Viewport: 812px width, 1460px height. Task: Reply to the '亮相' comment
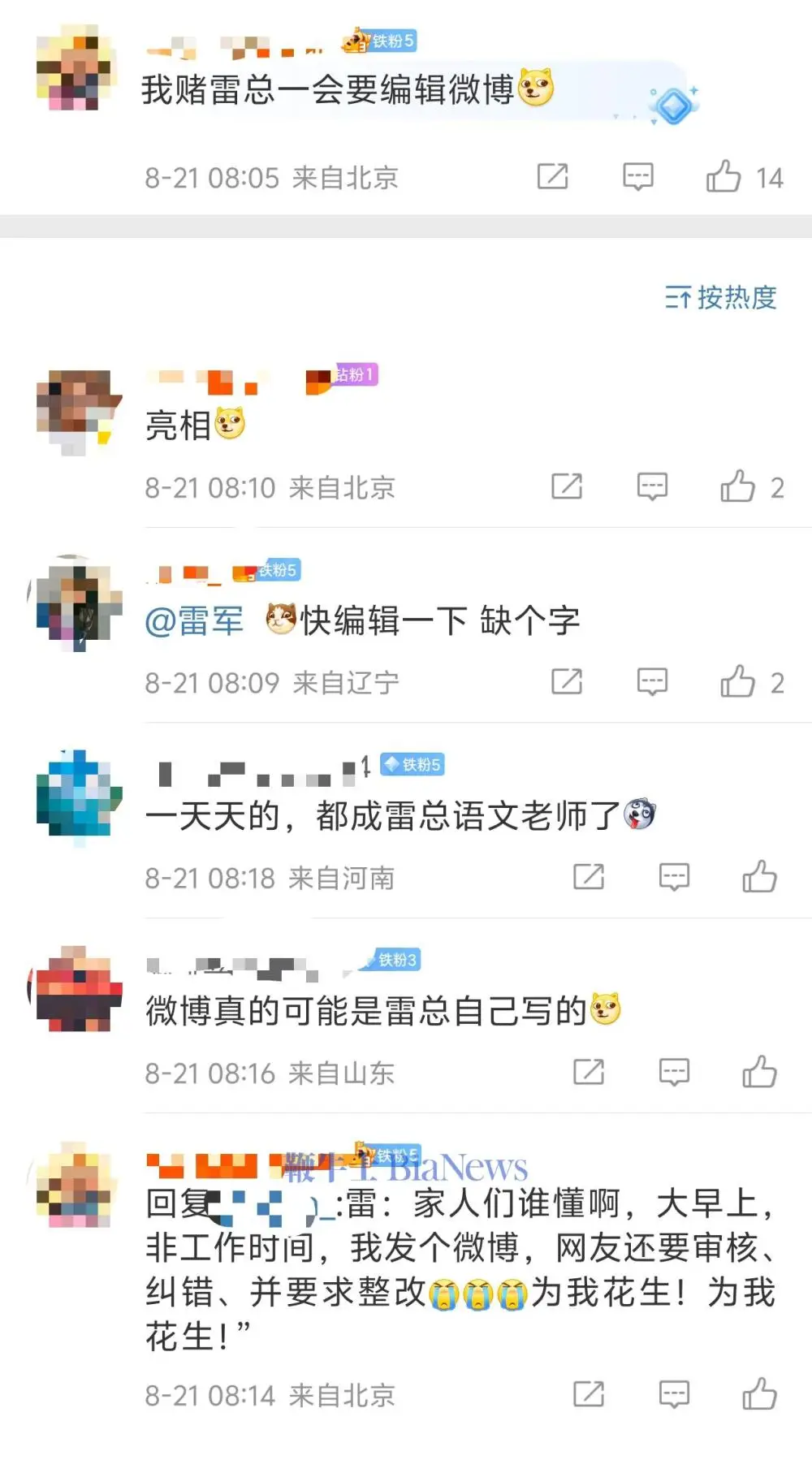point(652,486)
